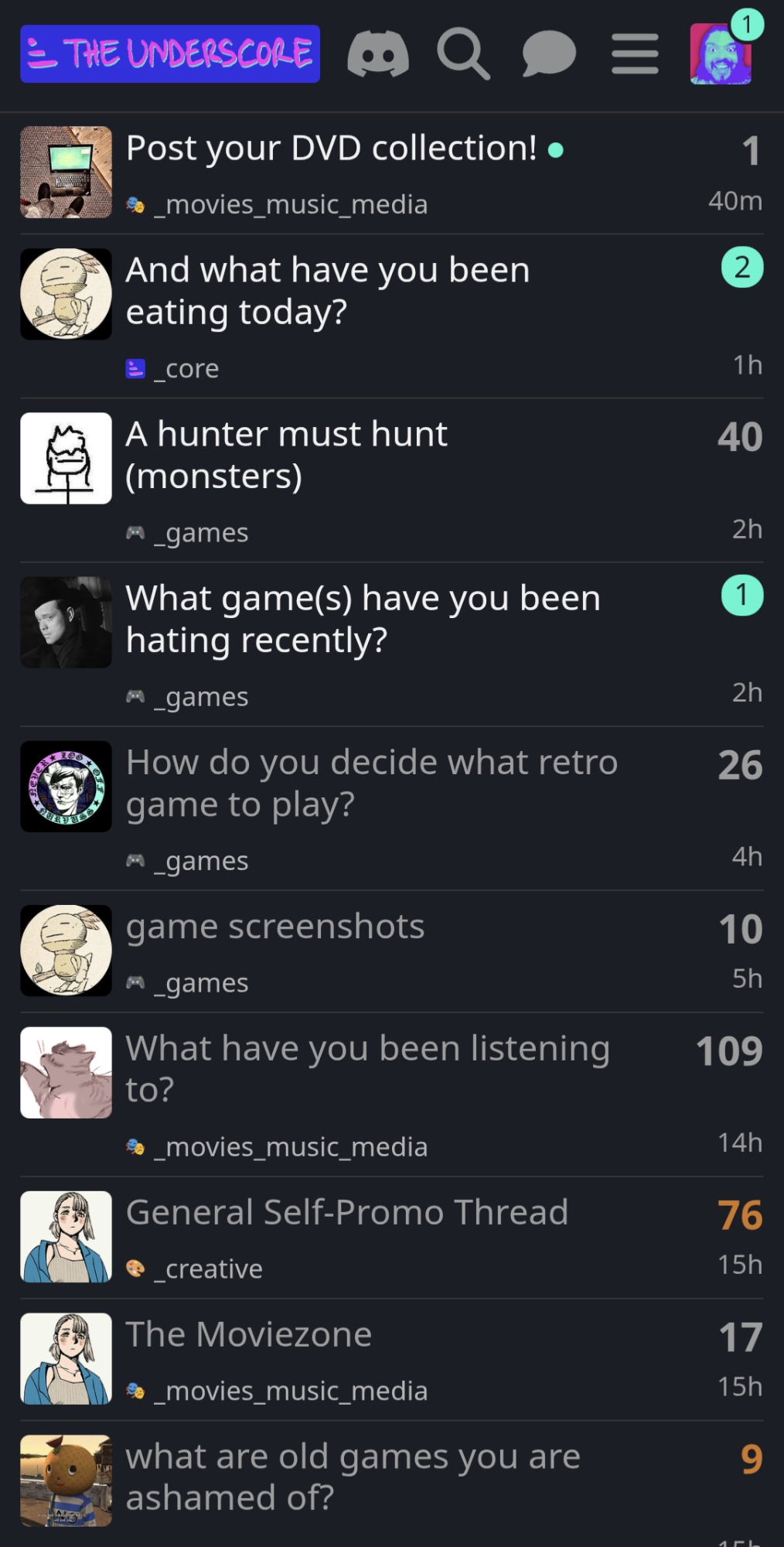Open the search magnifier
Viewport: 784px width, 1547px height.
(x=463, y=53)
